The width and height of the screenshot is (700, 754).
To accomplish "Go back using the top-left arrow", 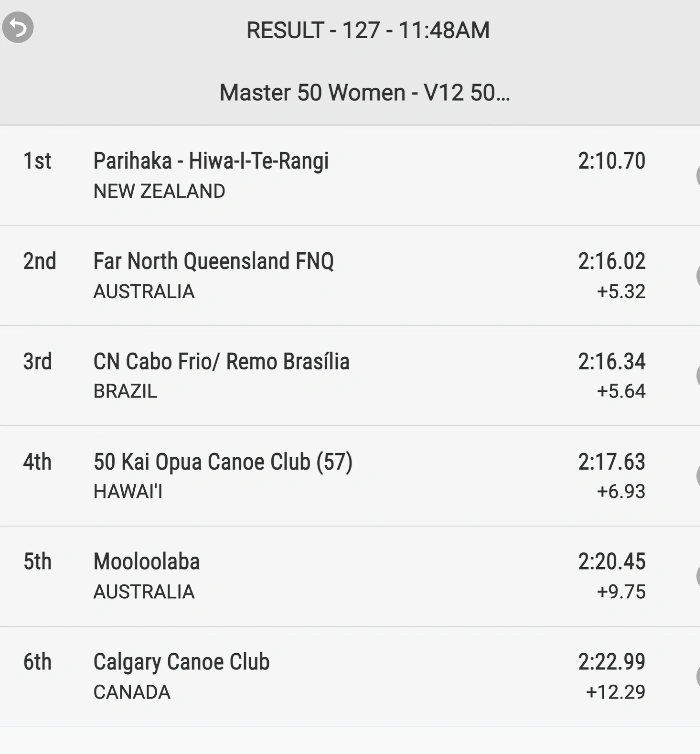I will (x=18, y=28).
